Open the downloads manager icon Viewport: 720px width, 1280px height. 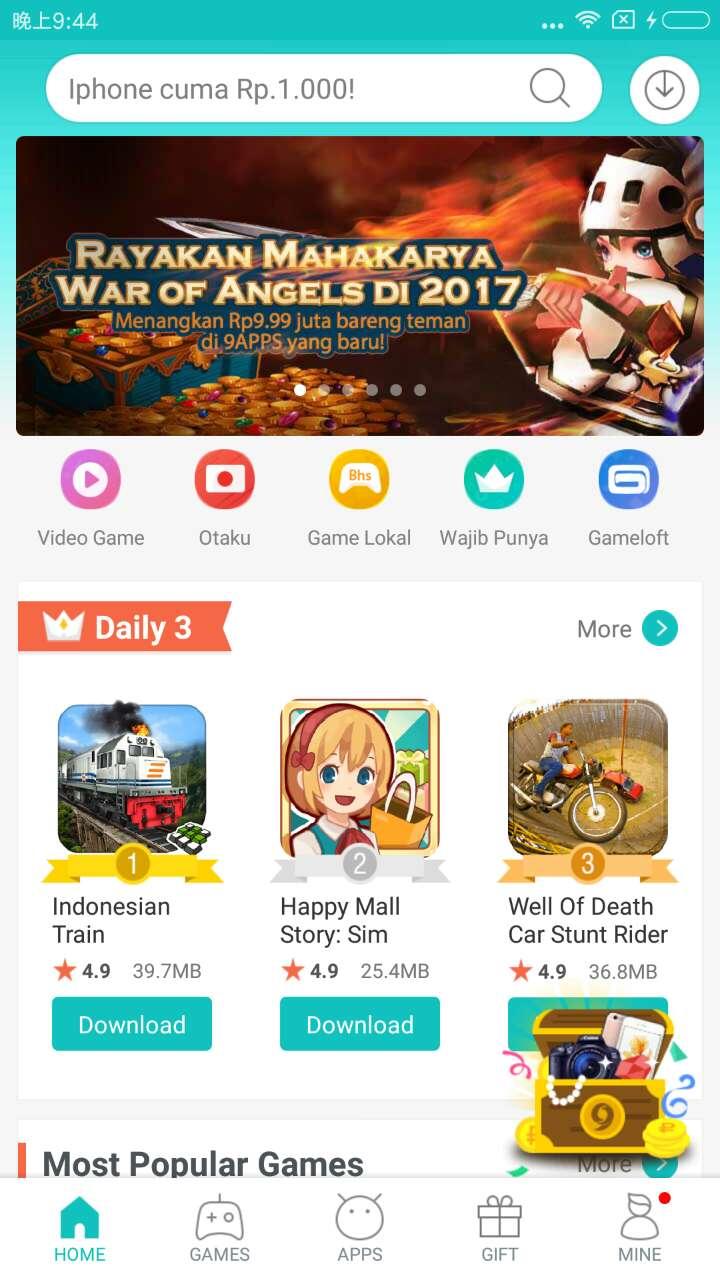pos(664,89)
